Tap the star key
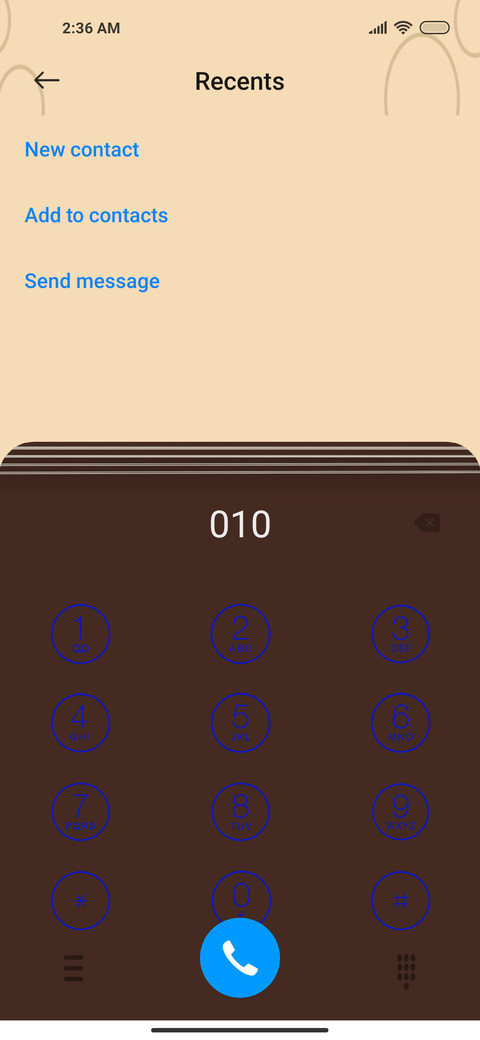The image size is (480, 1040). tap(80, 901)
